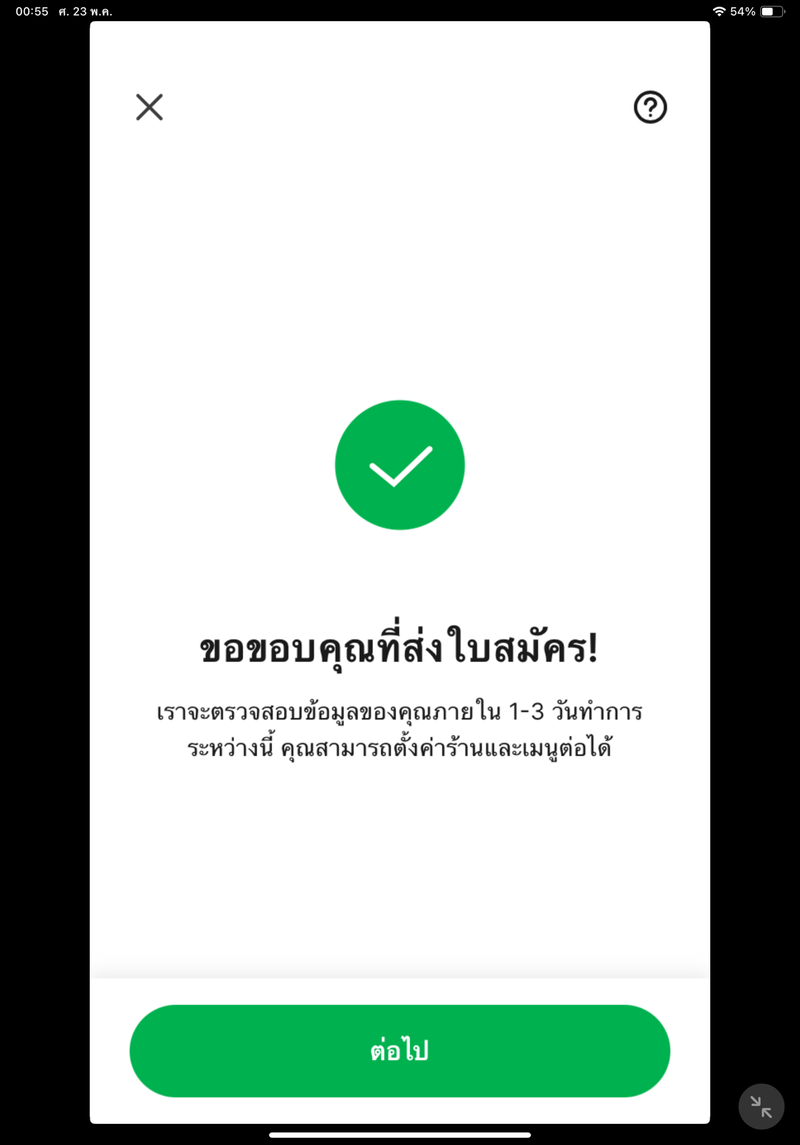This screenshot has width=800, height=1145.
Task: Tap the shrink window icon
Action: (761, 1107)
